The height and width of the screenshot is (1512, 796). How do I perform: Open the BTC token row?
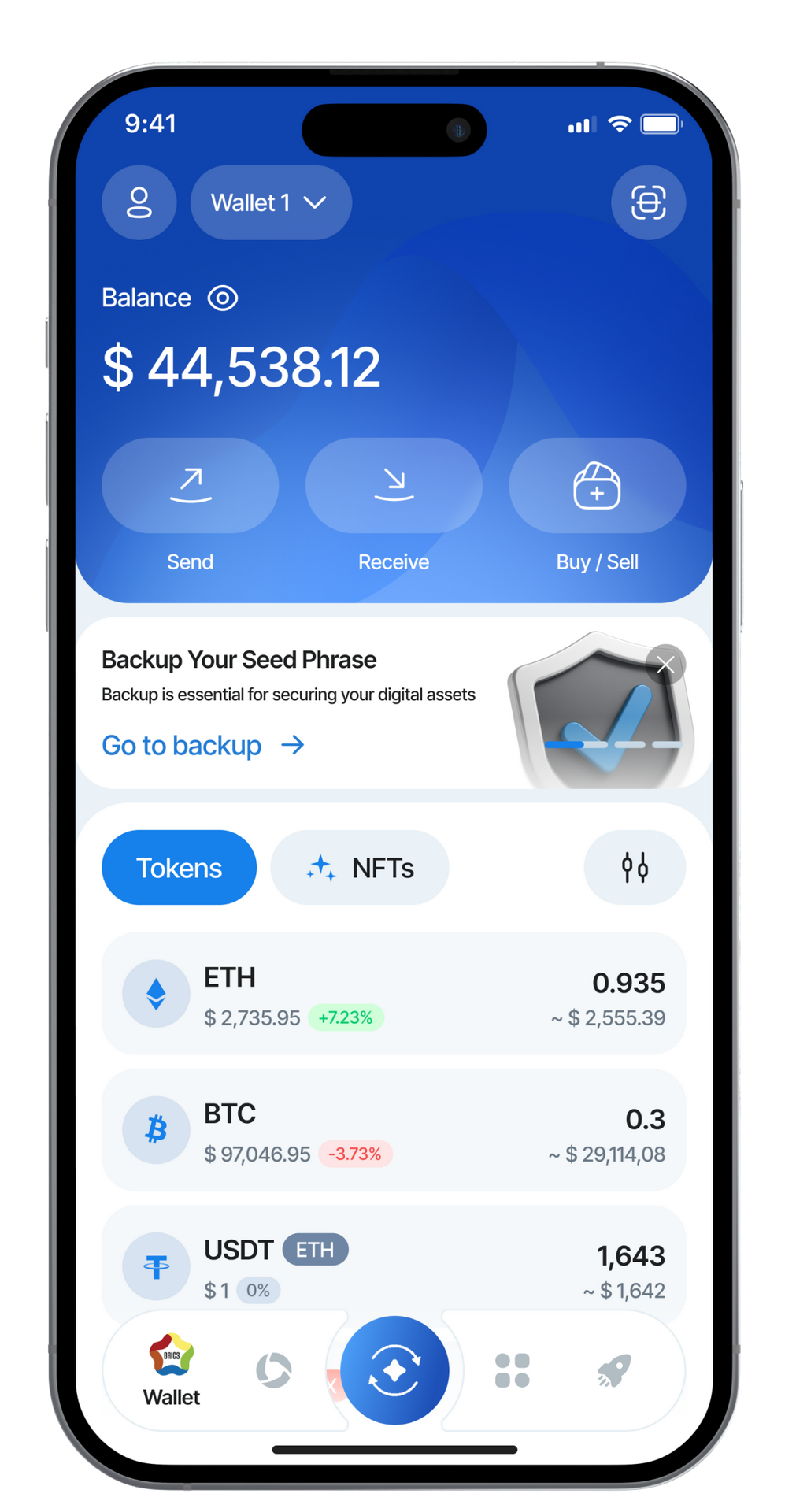(394, 1130)
